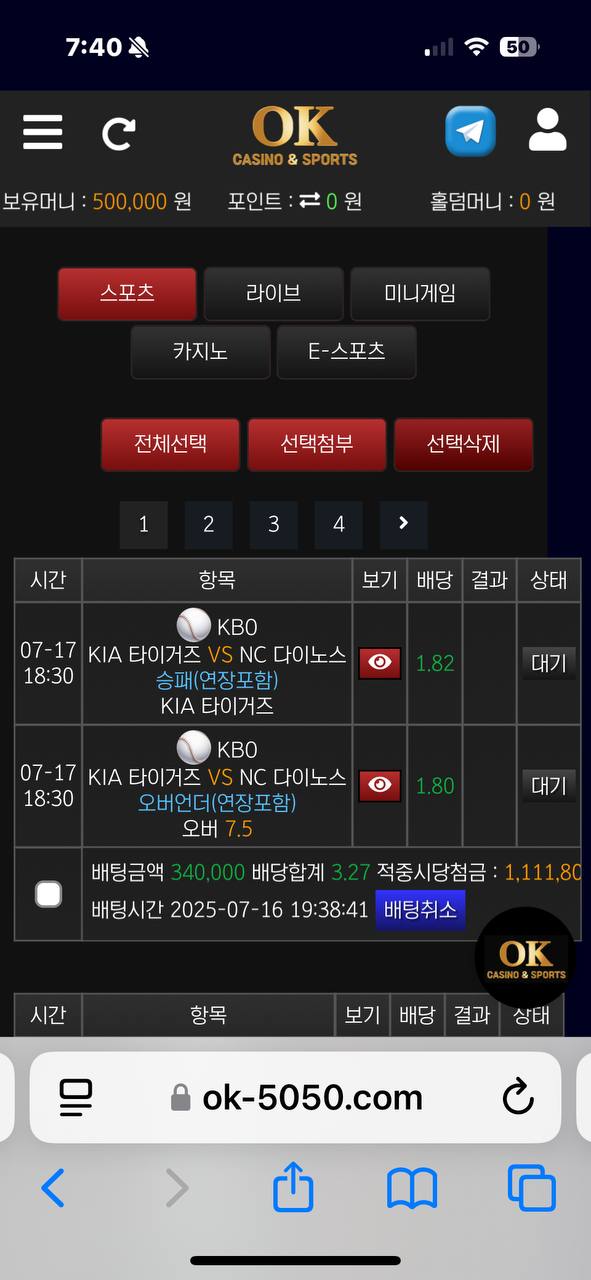Switch to the 카지노 tab
This screenshot has height=1280, width=591.
200,352
